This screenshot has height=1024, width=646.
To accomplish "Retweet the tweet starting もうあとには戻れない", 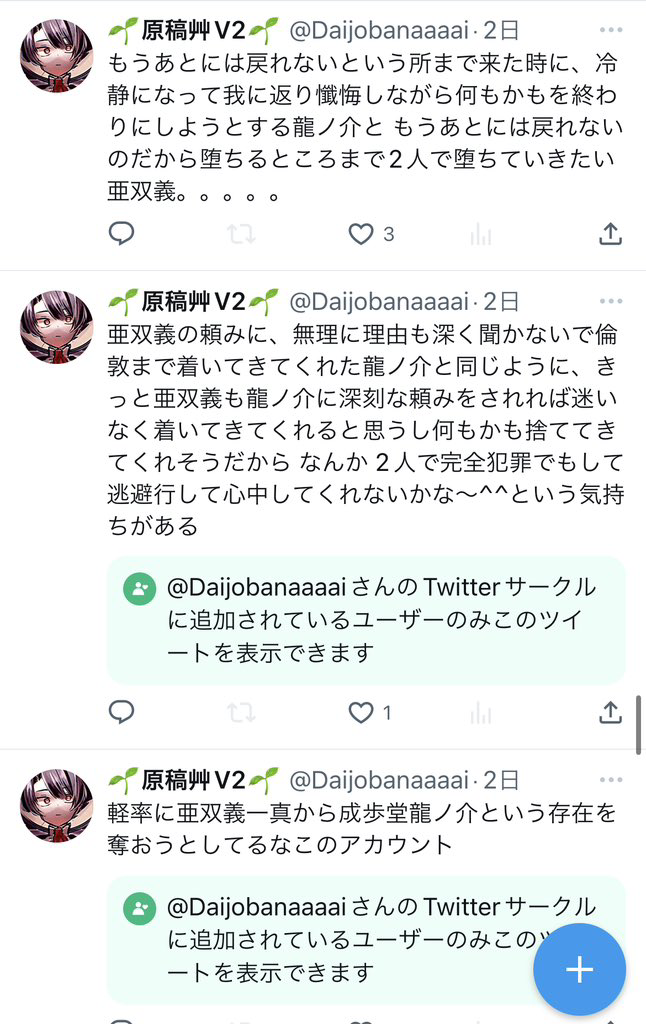I will 241,234.
